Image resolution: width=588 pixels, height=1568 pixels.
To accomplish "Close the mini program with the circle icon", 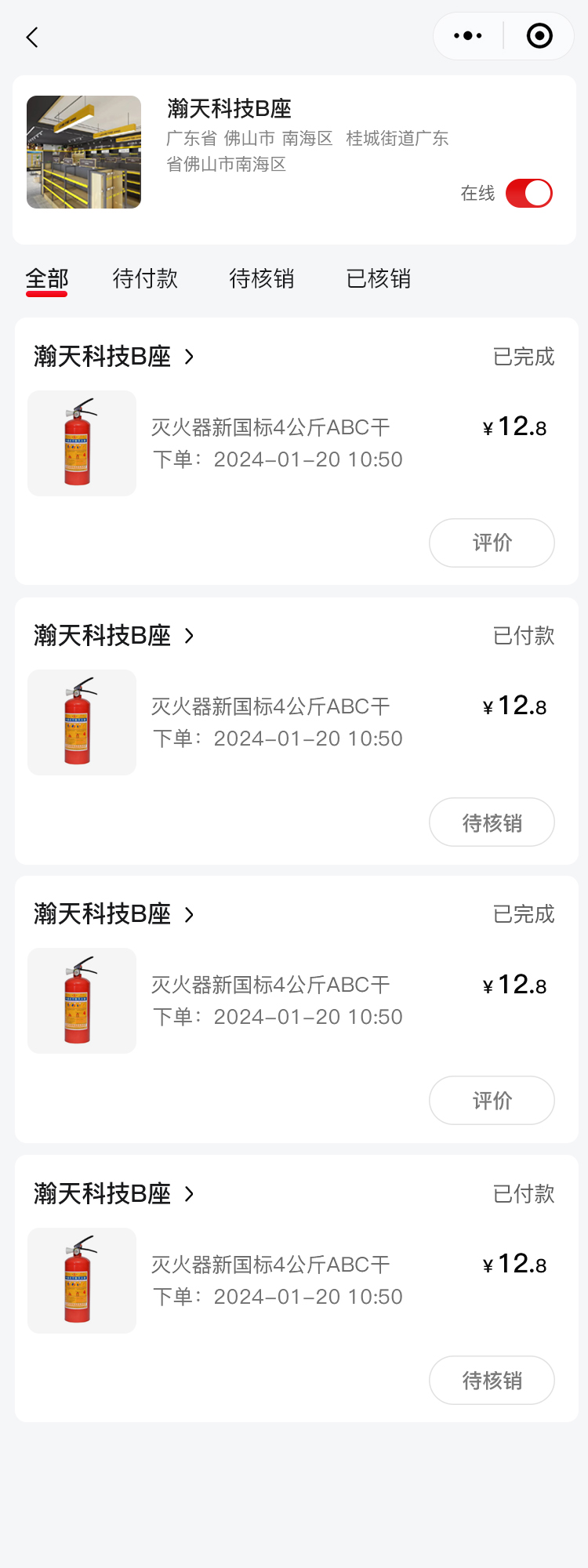I will pos(539,36).
